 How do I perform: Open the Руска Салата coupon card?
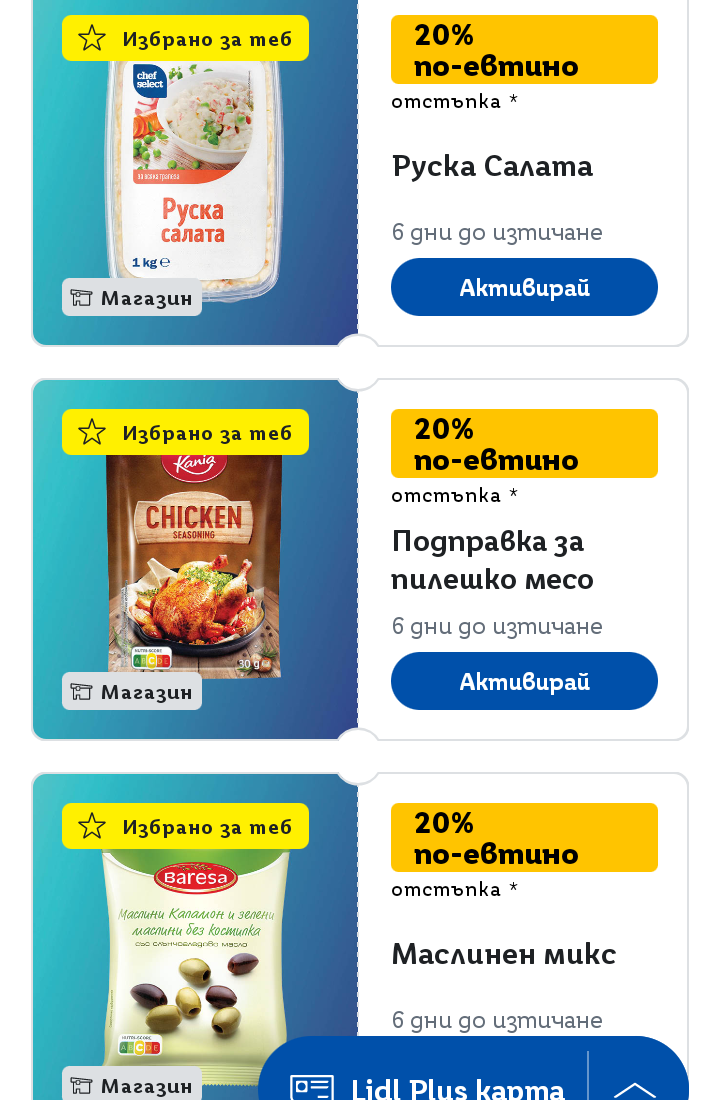(x=492, y=166)
